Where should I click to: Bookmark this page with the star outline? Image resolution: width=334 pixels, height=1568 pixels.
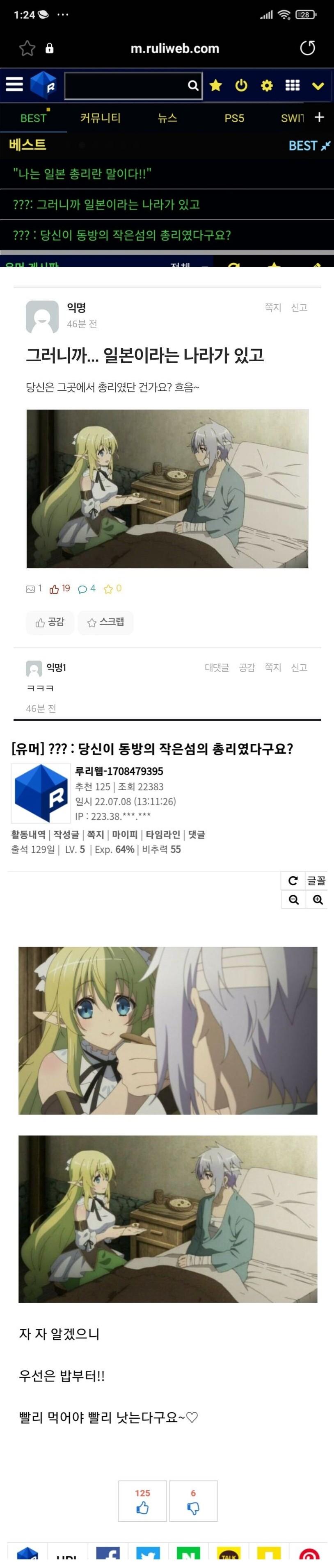27,48
